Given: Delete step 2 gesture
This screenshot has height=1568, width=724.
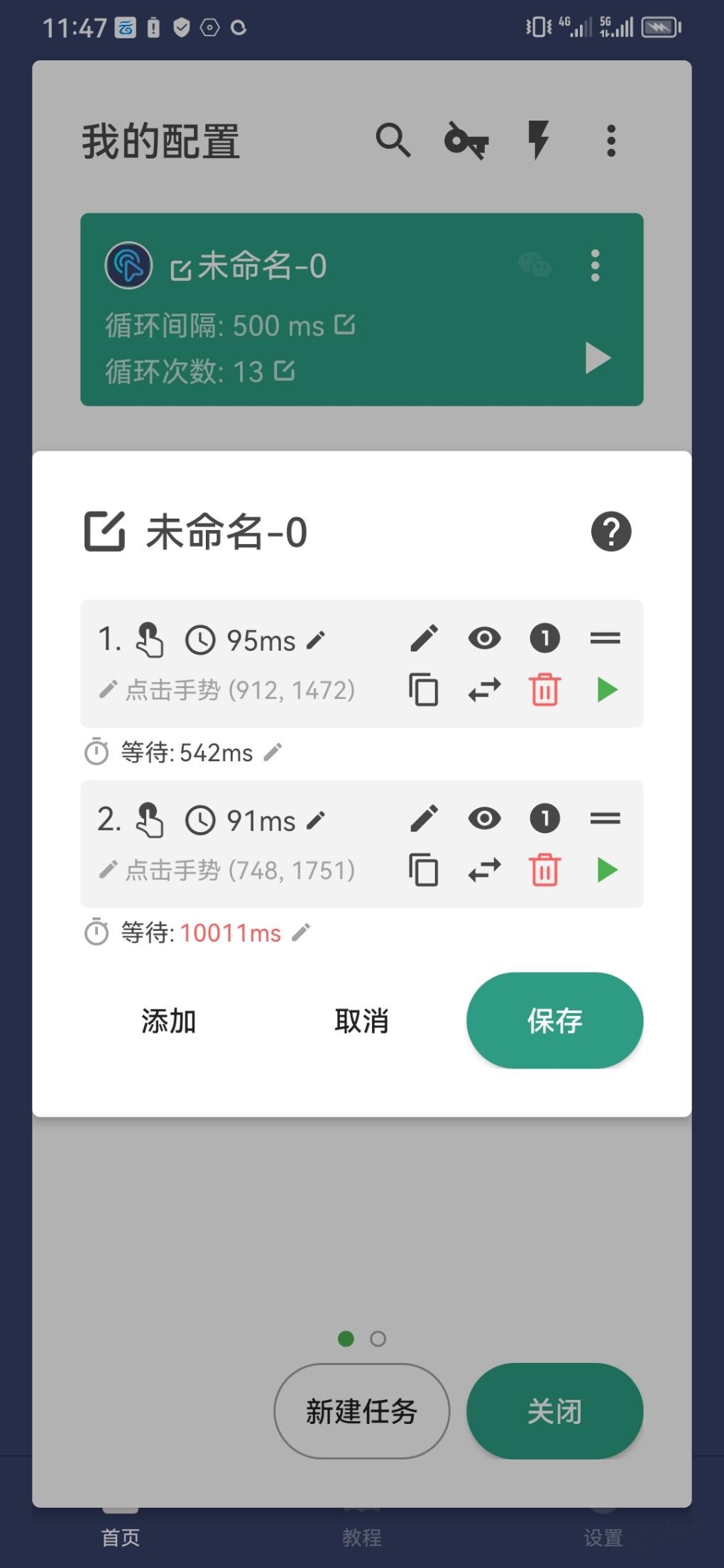Looking at the screenshot, I should [x=544, y=870].
